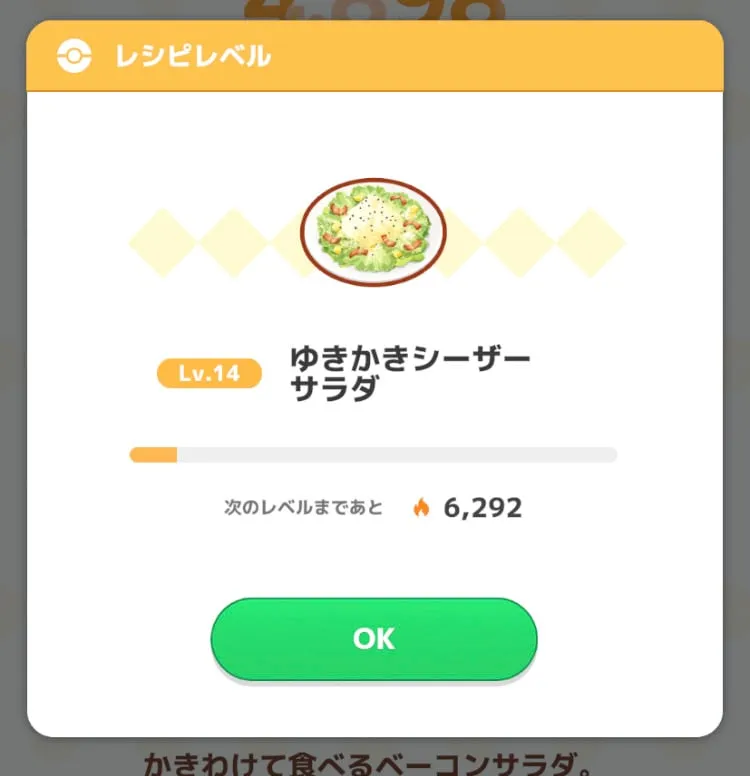Viewport: 750px width, 776px height.
Task: Click the recipe level progress bar
Action: 375,455
